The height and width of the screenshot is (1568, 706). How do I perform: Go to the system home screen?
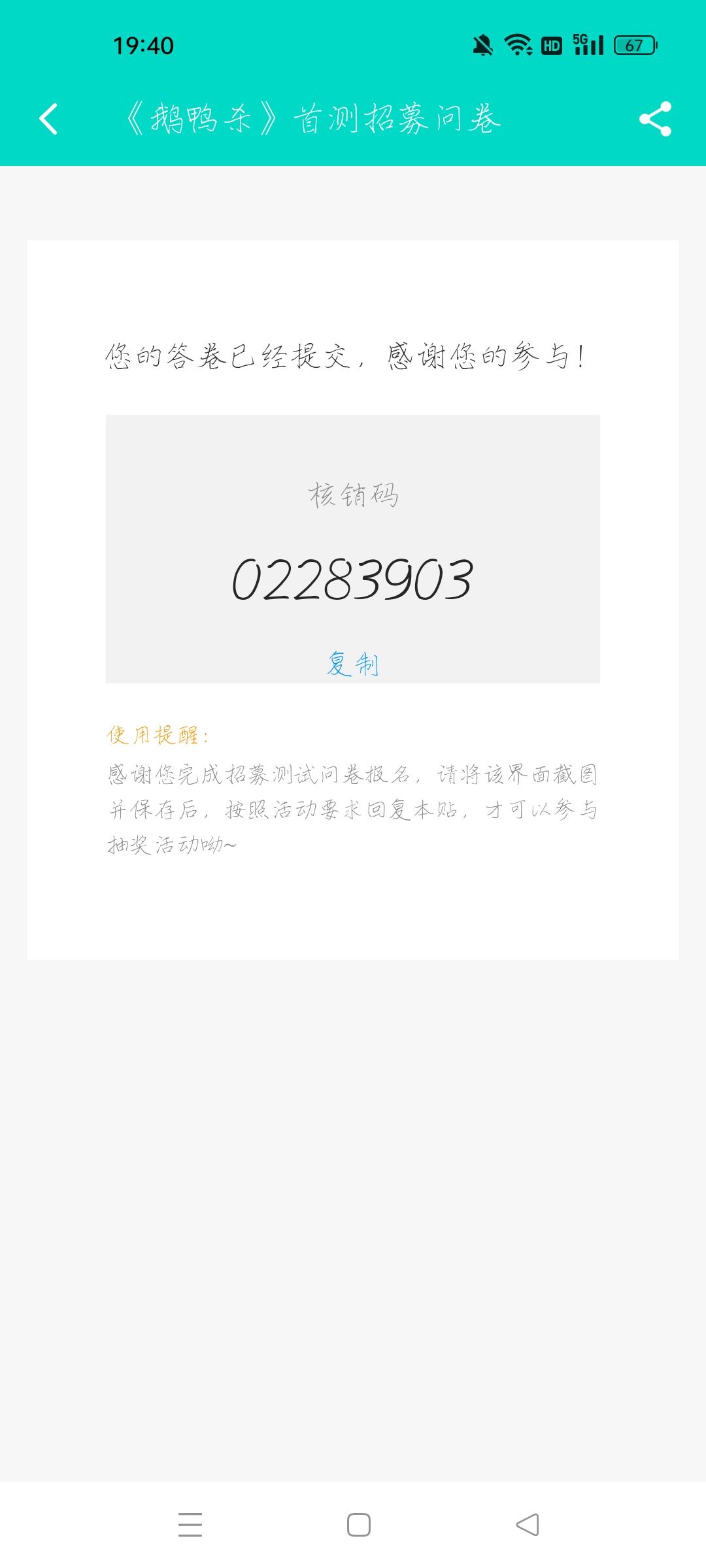359,1525
